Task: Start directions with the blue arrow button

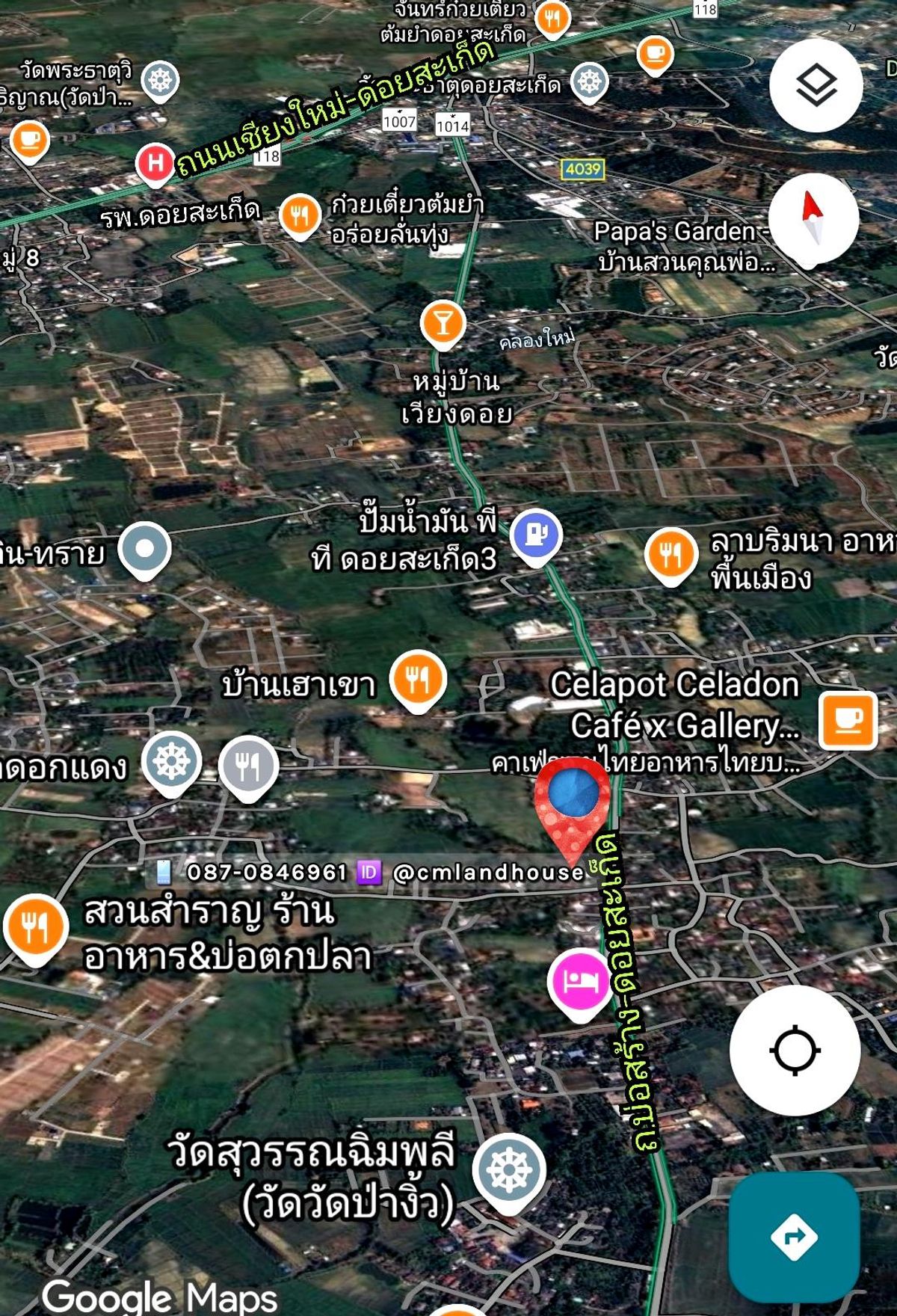Action: 793,1237
